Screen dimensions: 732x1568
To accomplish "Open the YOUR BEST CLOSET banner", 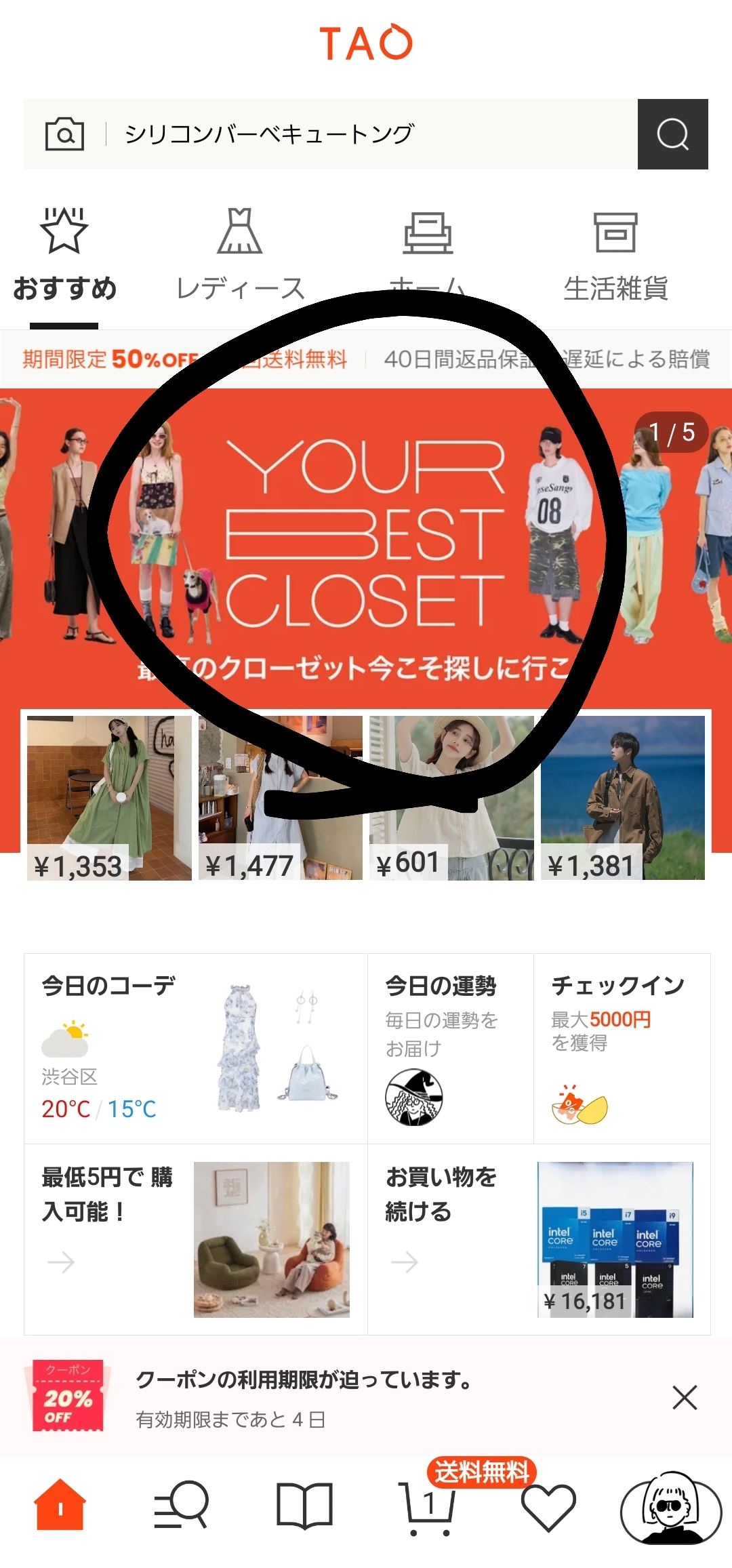I will (x=366, y=536).
